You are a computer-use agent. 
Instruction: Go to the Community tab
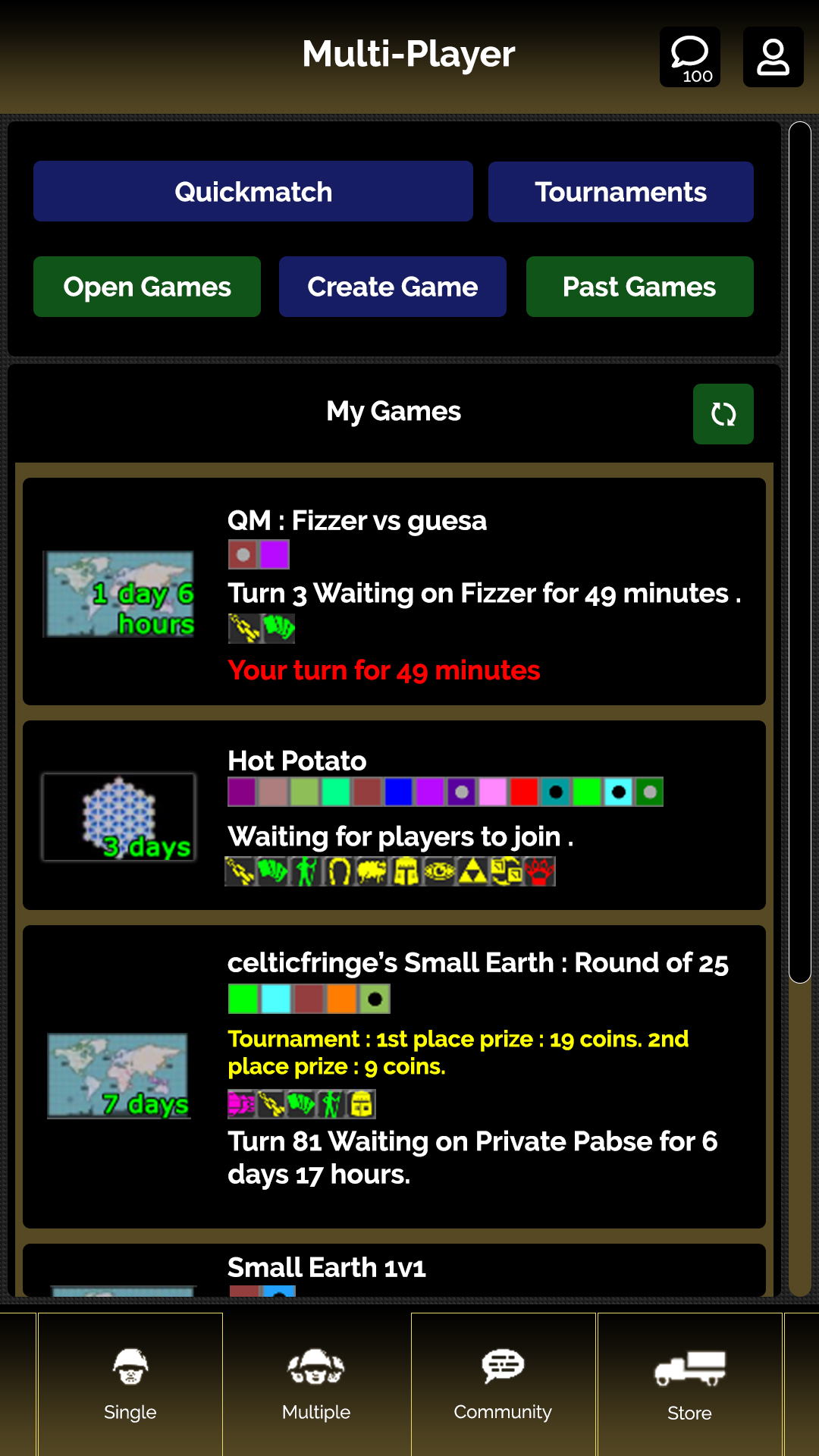[x=503, y=1384]
